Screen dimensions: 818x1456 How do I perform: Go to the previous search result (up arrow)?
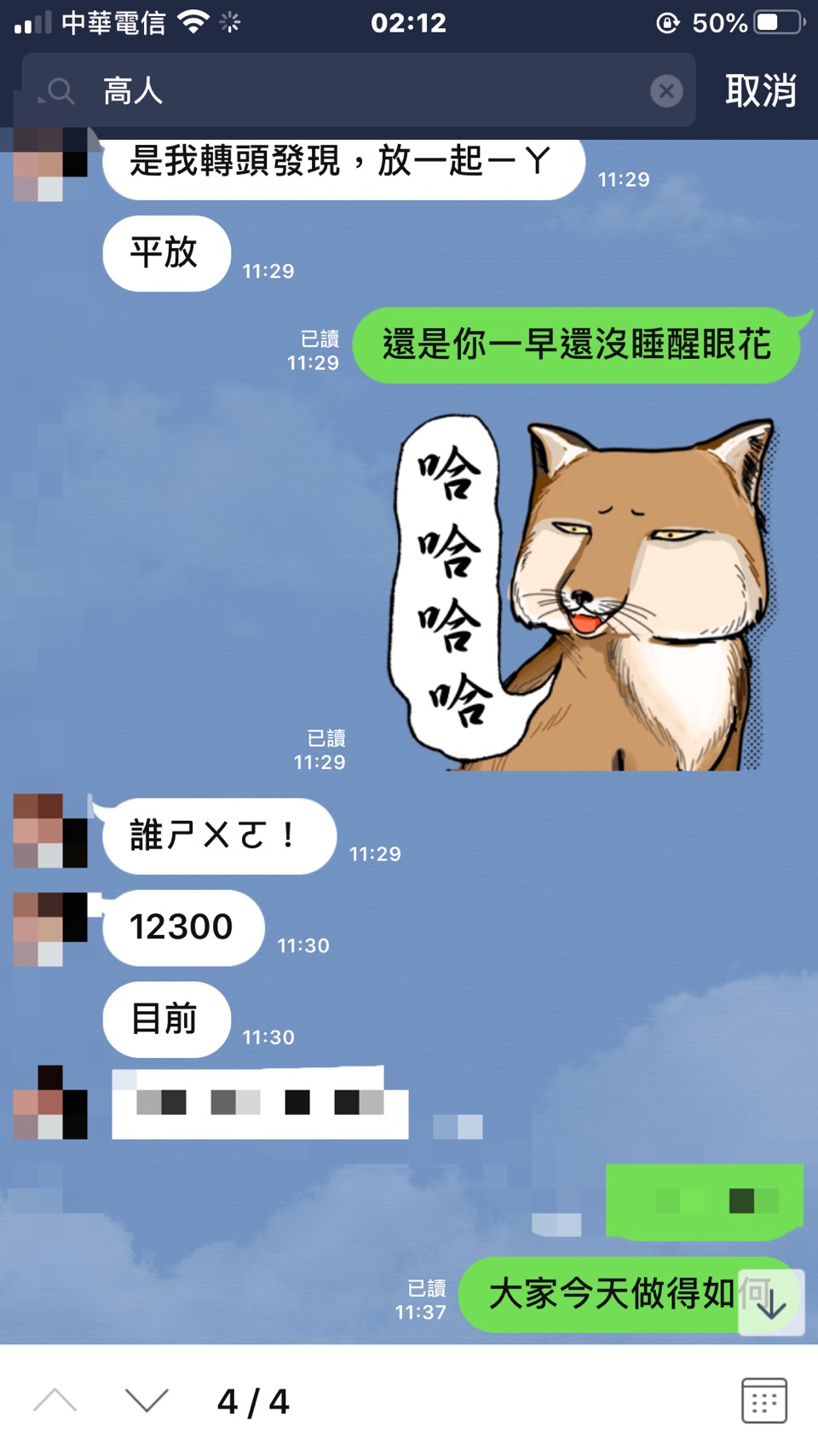(x=55, y=1401)
